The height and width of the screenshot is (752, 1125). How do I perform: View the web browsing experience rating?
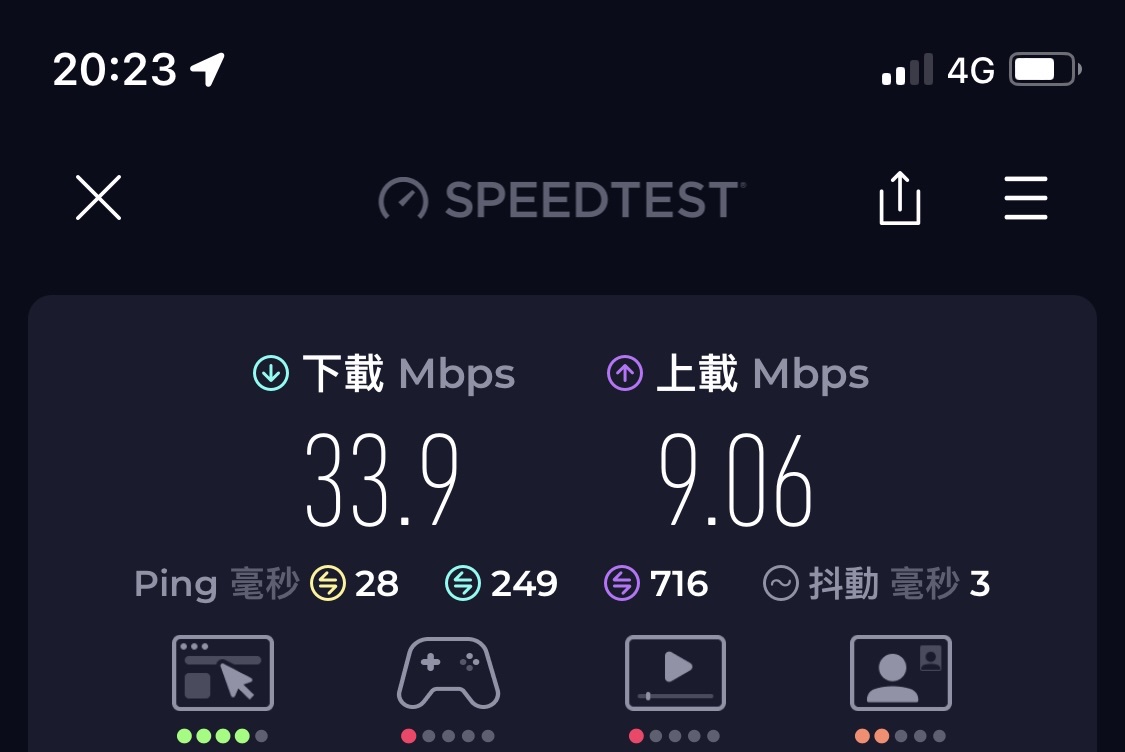tap(222, 673)
